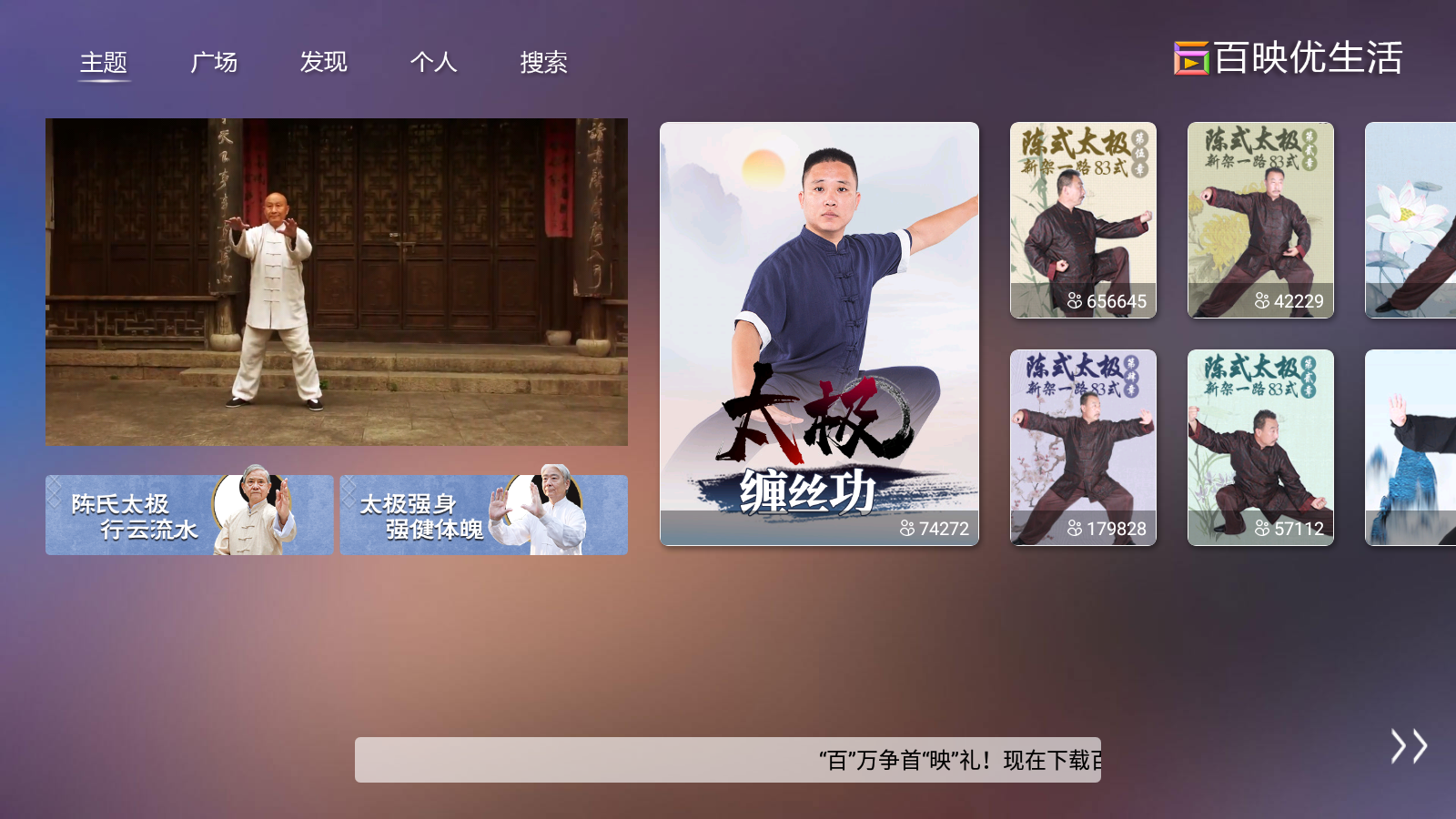Screen dimensions: 1456x819
Task: Open the scrolling “百”万争首“映”礼 notice
Action: (x=728, y=760)
